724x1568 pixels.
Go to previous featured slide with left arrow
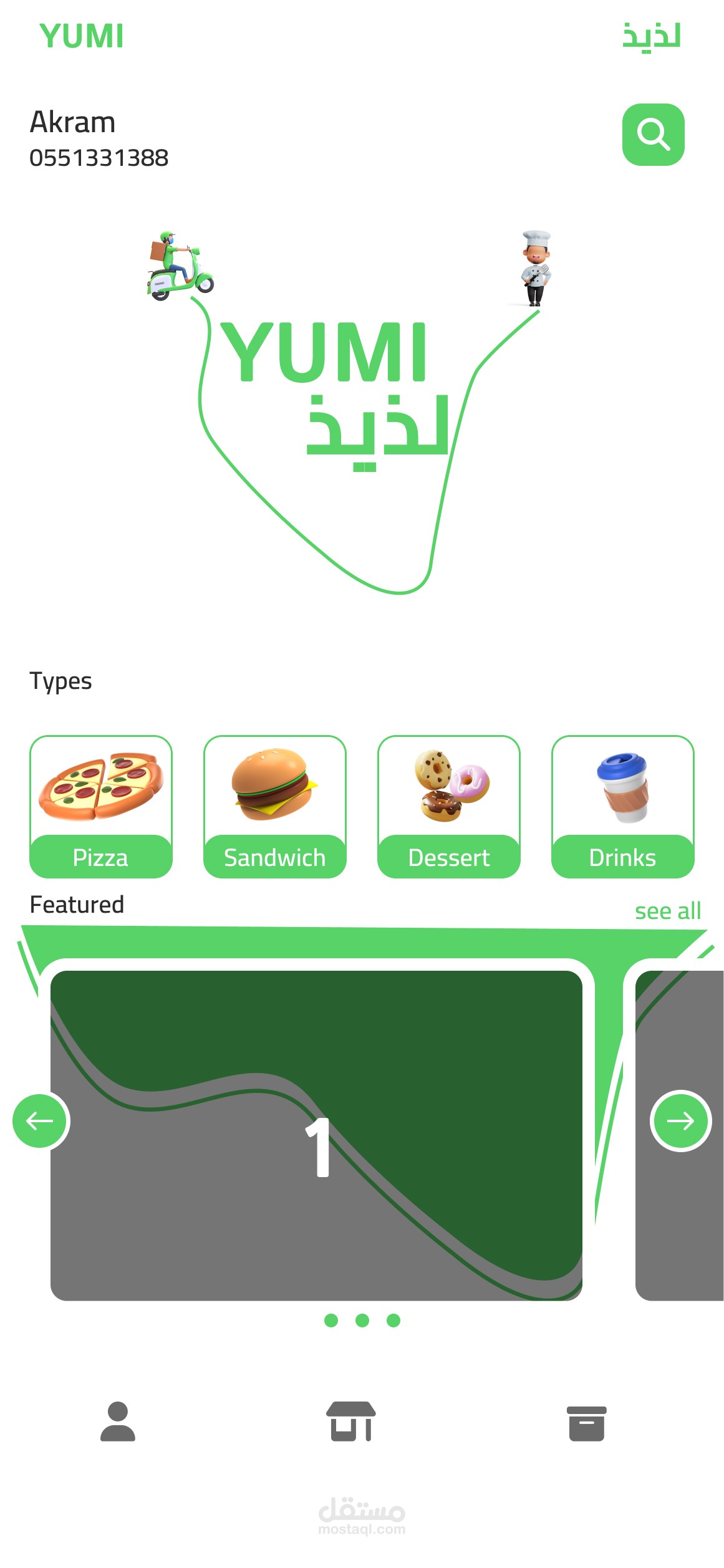click(40, 1120)
